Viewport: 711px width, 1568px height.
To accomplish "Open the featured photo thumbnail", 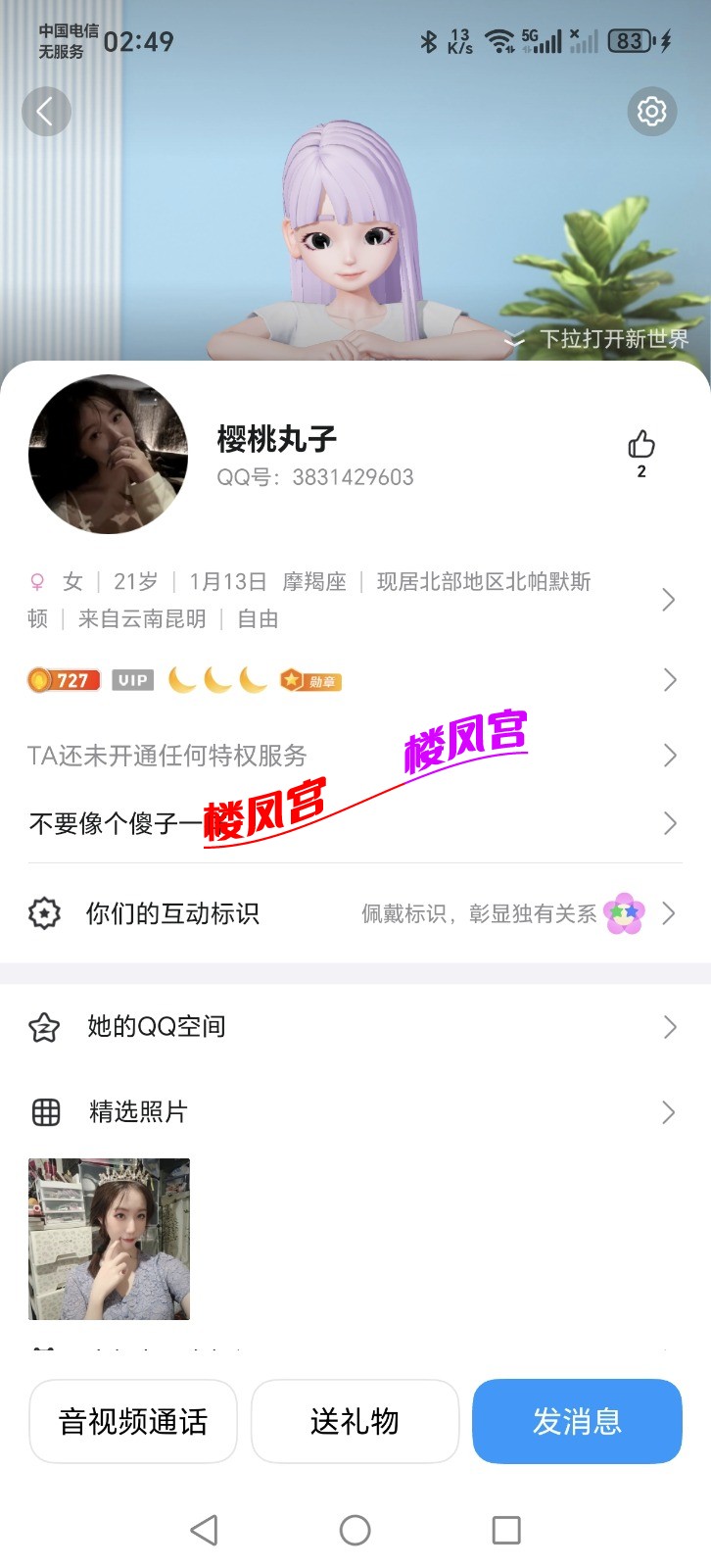I will click(108, 1238).
